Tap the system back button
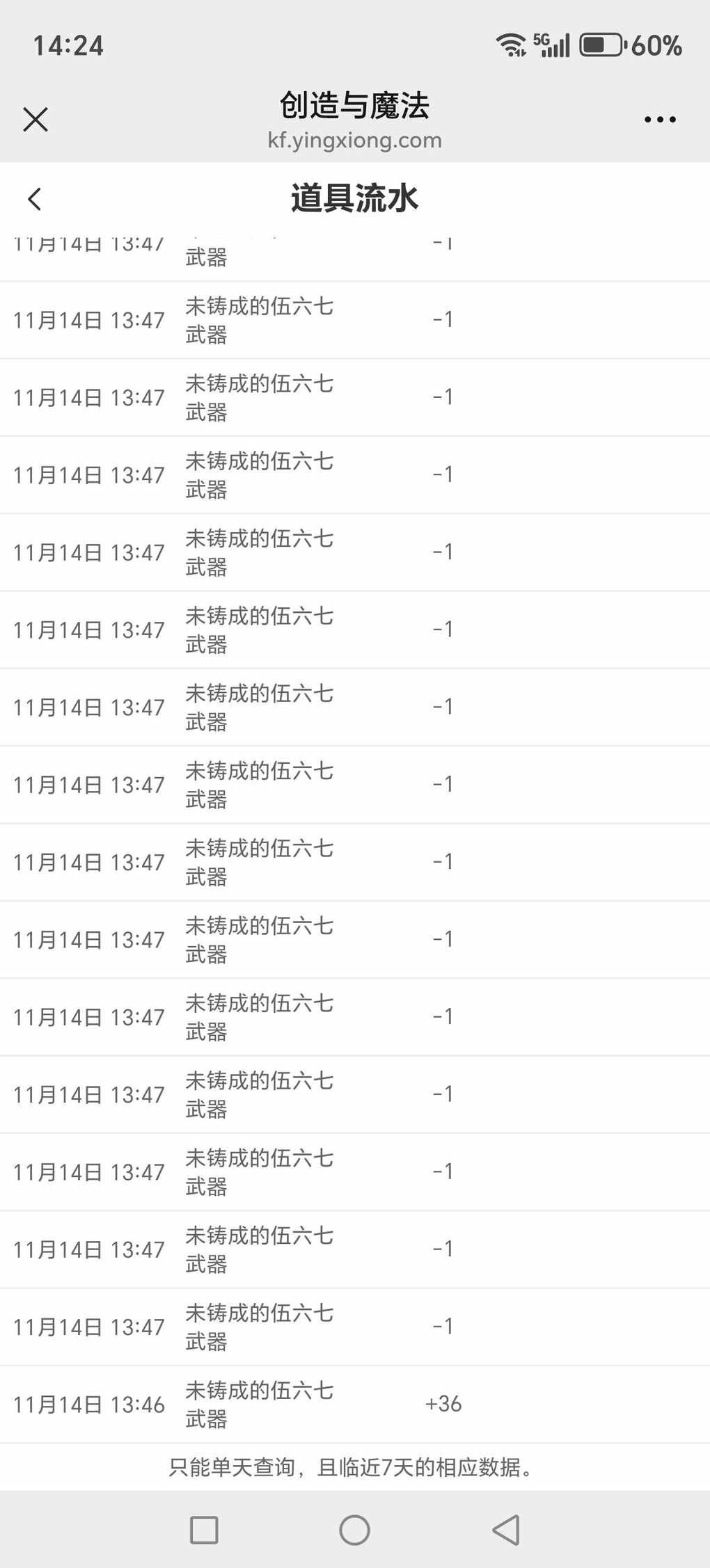The width and height of the screenshot is (710, 1568). pyautogui.click(x=506, y=1530)
